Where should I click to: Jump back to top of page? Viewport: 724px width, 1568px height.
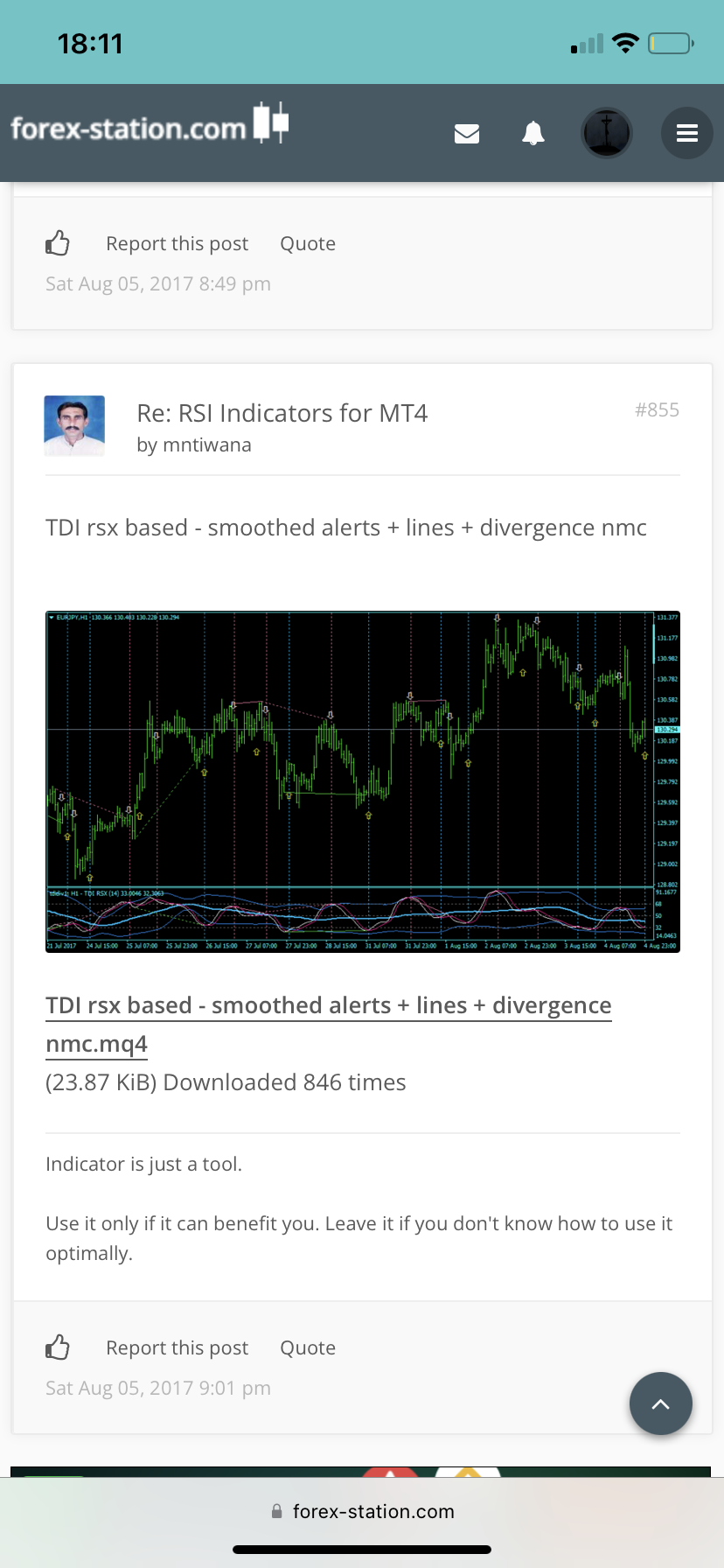661,1403
